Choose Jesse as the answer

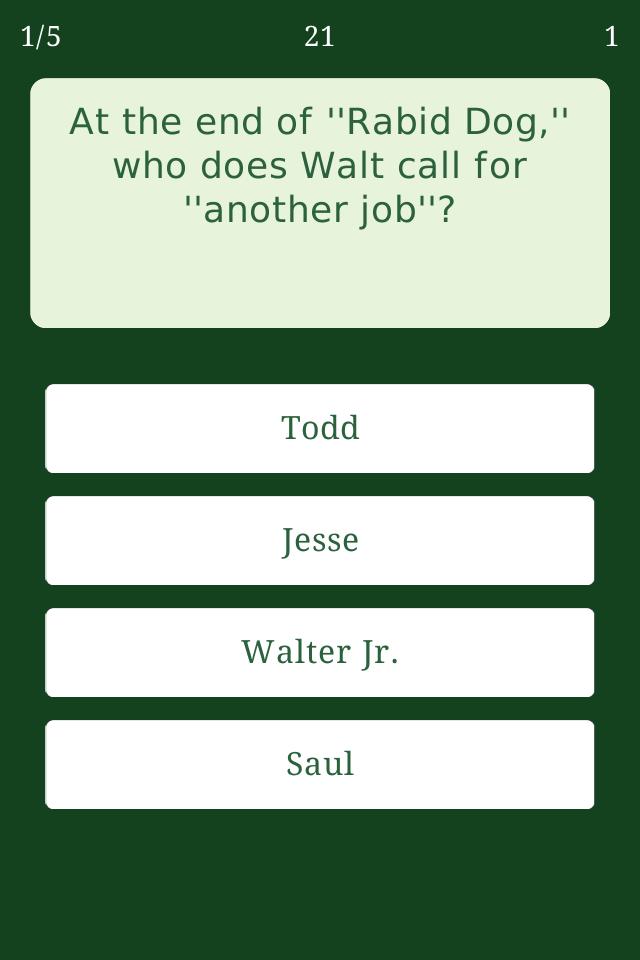(320, 540)
